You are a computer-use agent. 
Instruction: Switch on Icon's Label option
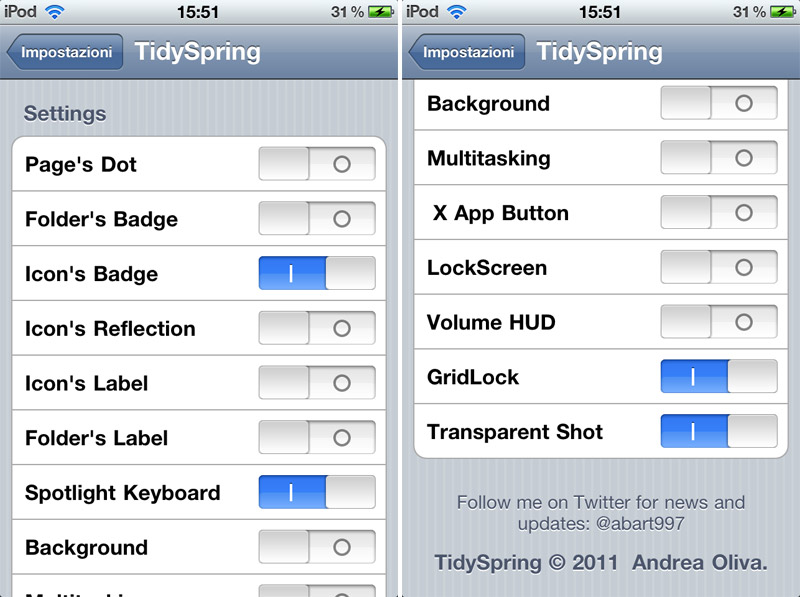(x=317, y=383)
